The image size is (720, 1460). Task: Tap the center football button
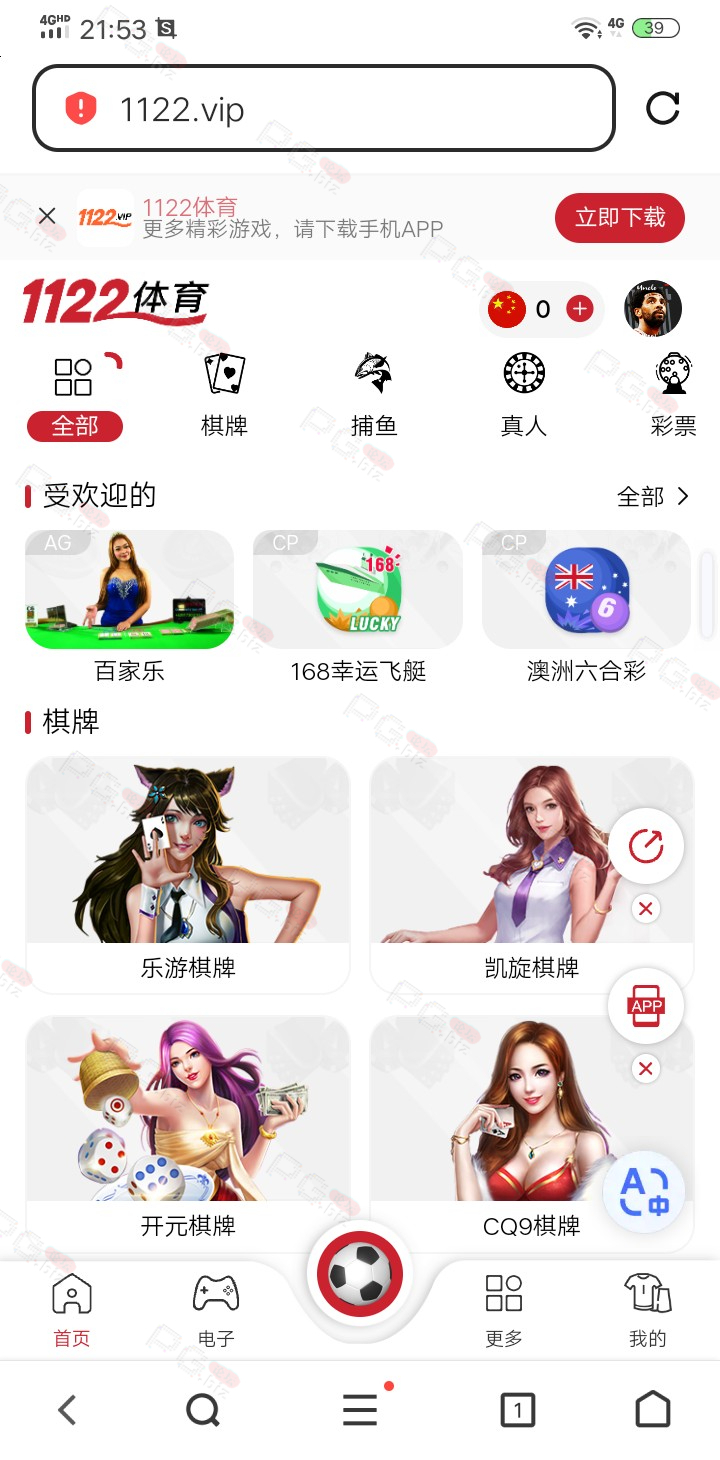(360, 1275)
